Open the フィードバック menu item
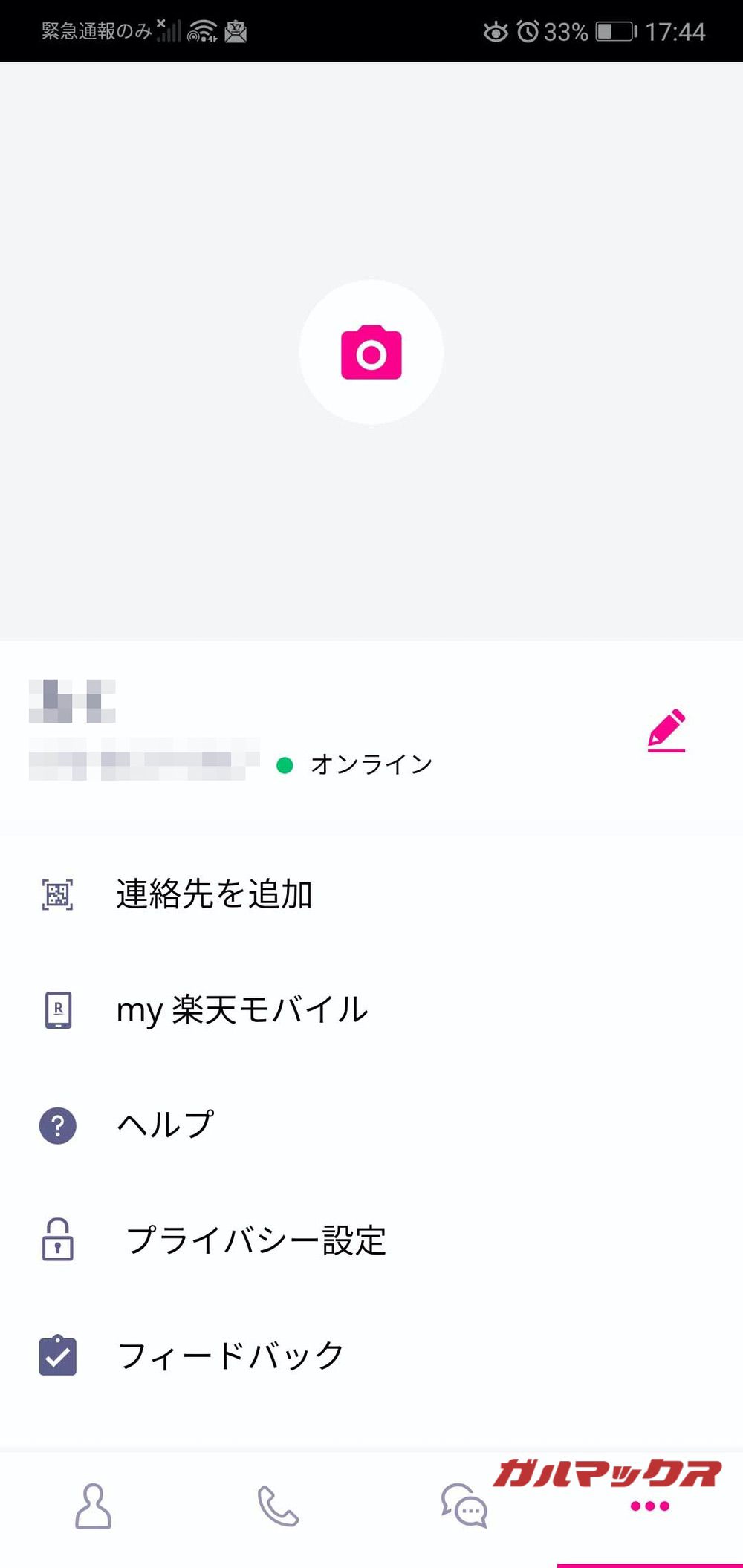The height and width of the screenshot is (1568, 743). (230, 1352)
